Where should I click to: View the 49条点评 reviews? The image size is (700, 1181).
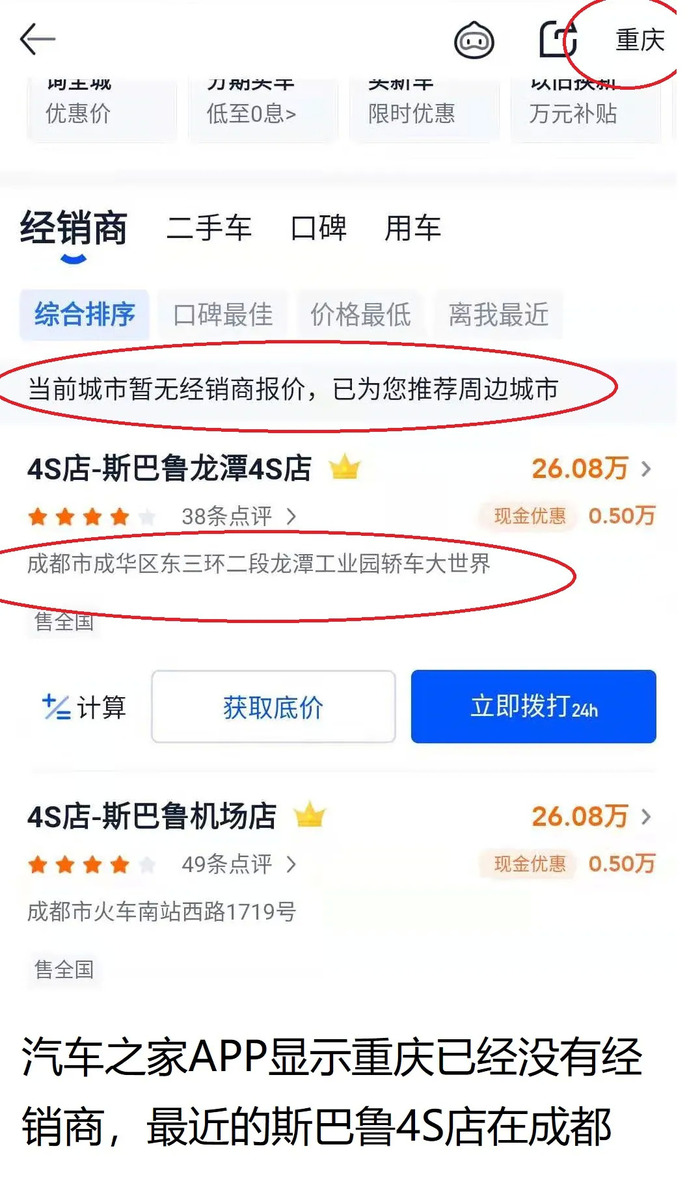pos(238,864)
